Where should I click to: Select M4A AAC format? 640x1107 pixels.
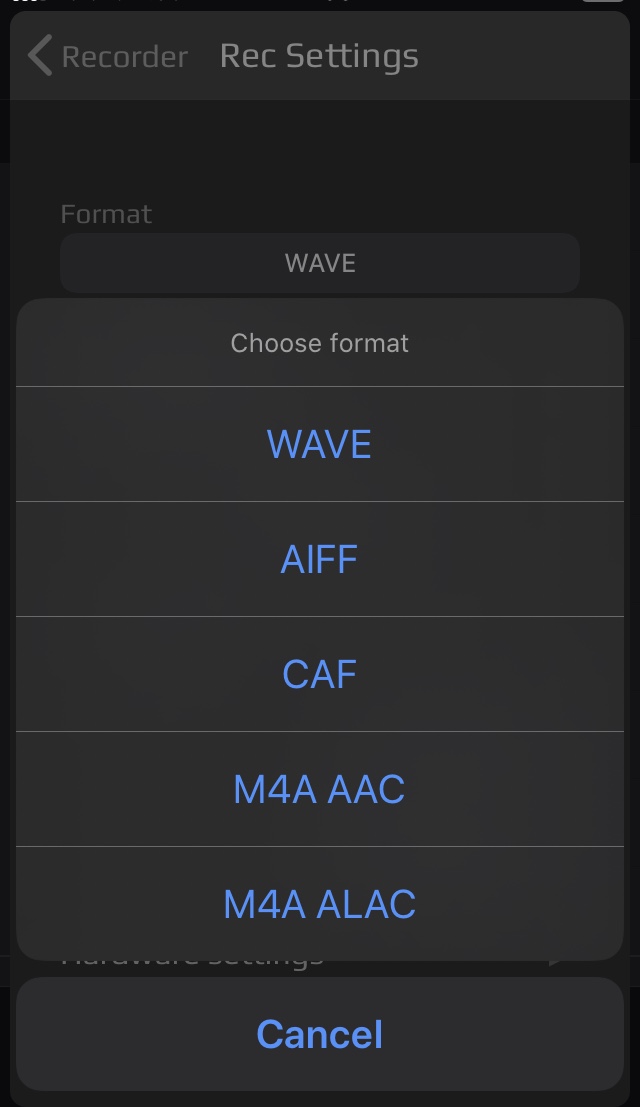[320, 789]
